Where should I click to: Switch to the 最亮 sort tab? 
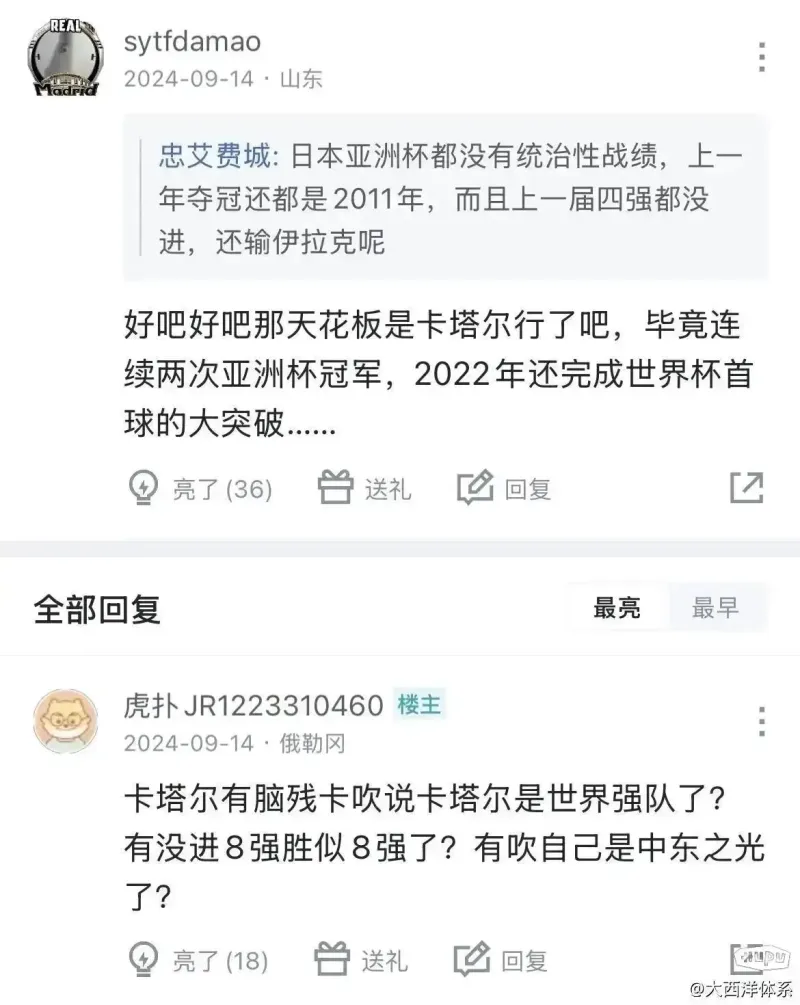[617, 607]
